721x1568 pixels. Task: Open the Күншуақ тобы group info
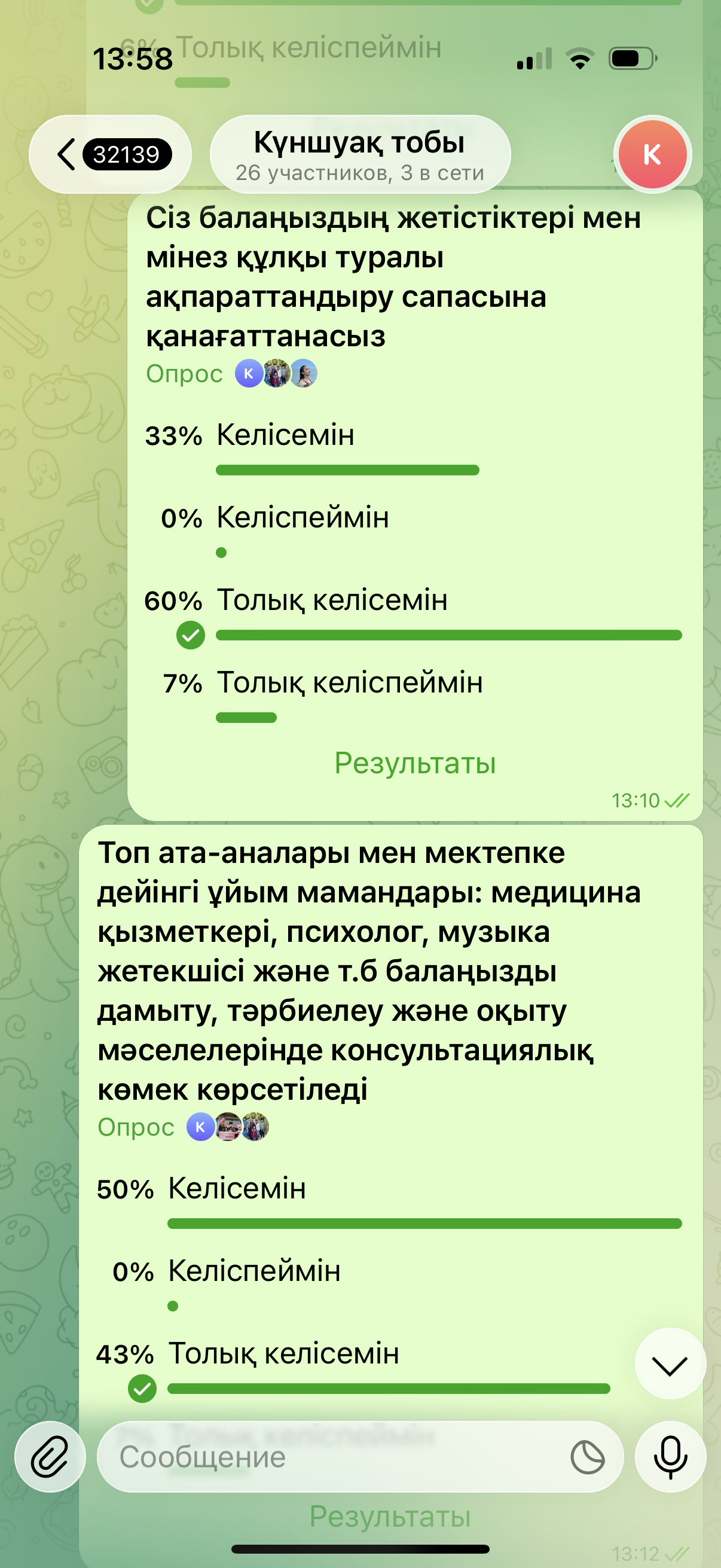(x=359, y=154)
